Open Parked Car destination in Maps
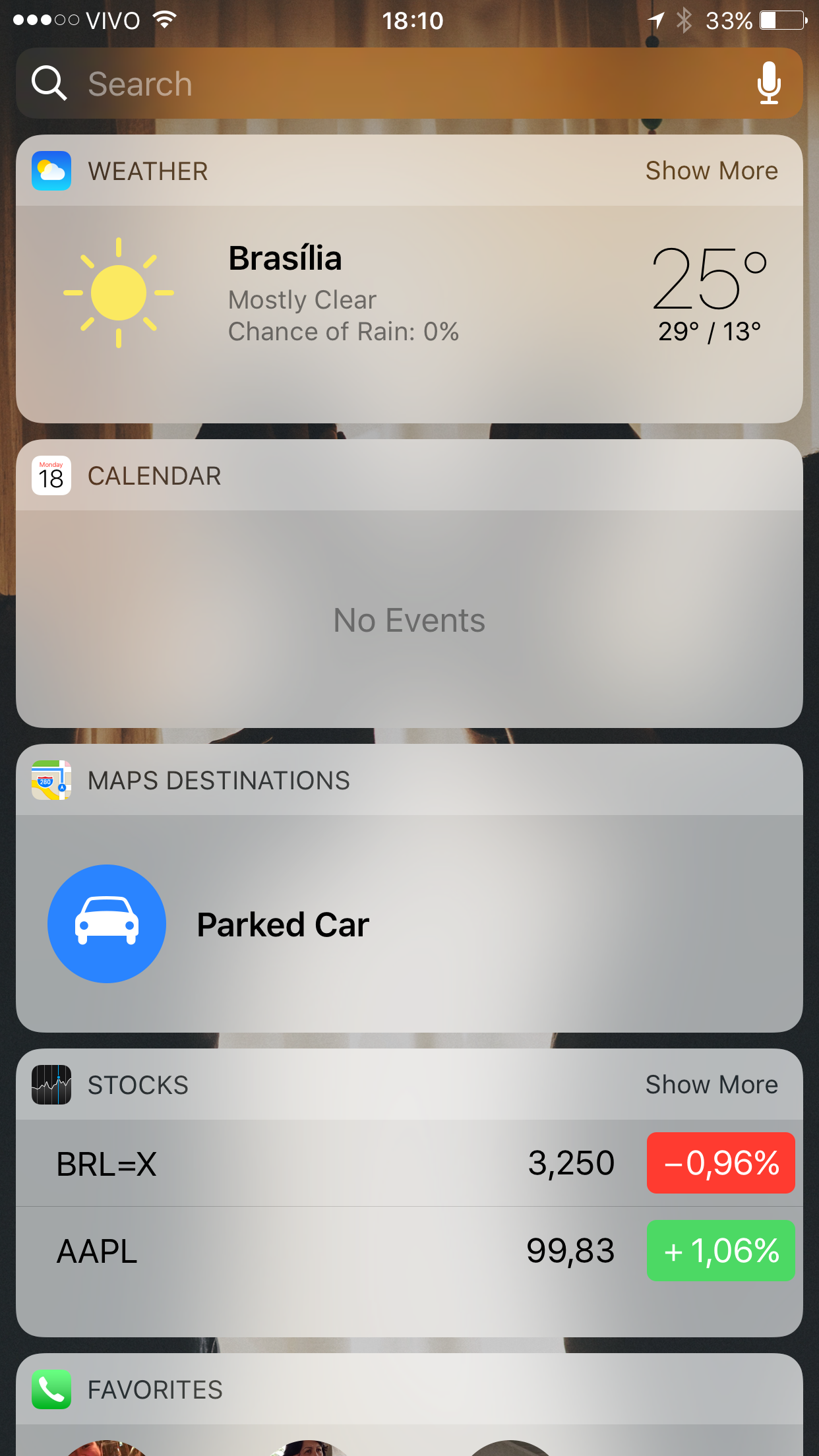Image resolution: width=819 pixels, height=1456 pixels. 282,924
